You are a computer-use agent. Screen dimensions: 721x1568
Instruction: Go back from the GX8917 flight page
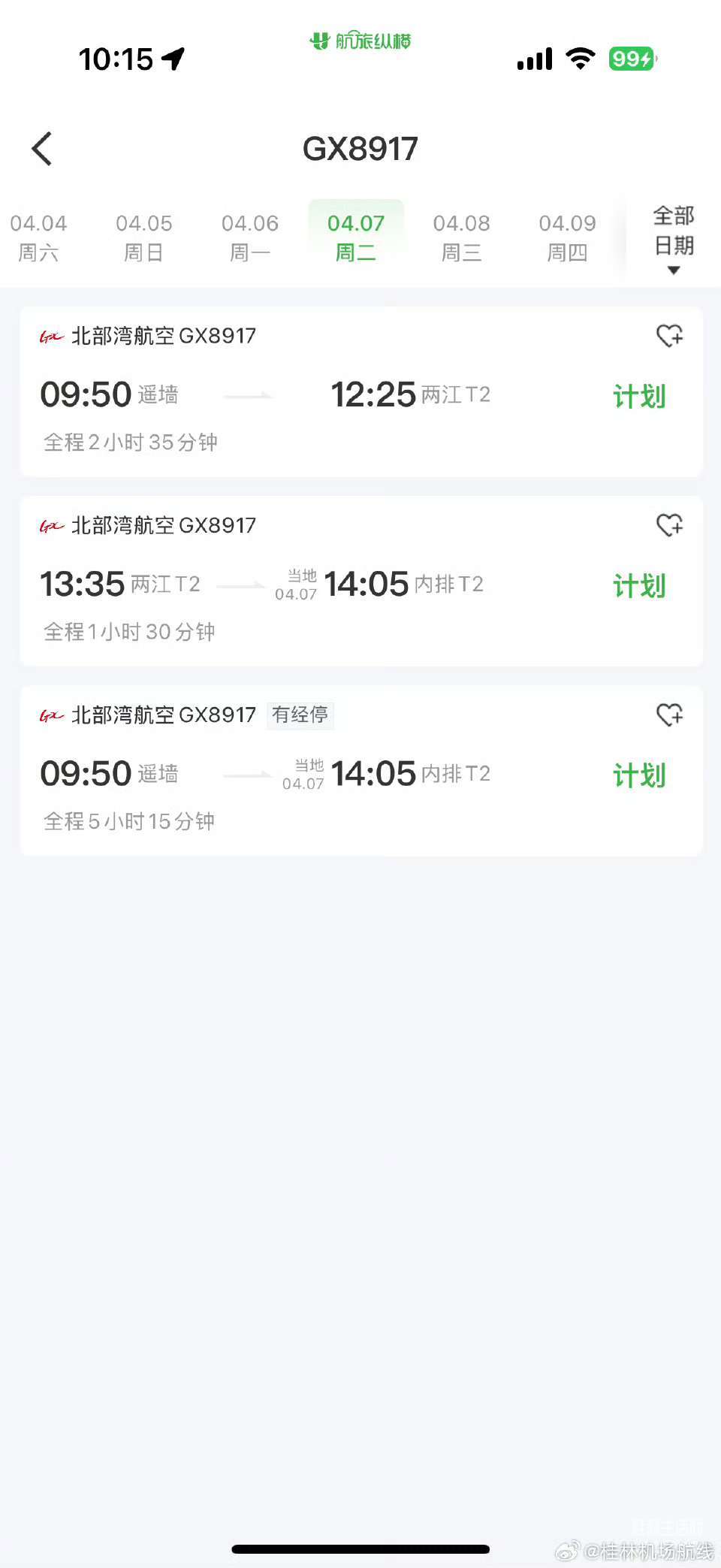[43, 149]
